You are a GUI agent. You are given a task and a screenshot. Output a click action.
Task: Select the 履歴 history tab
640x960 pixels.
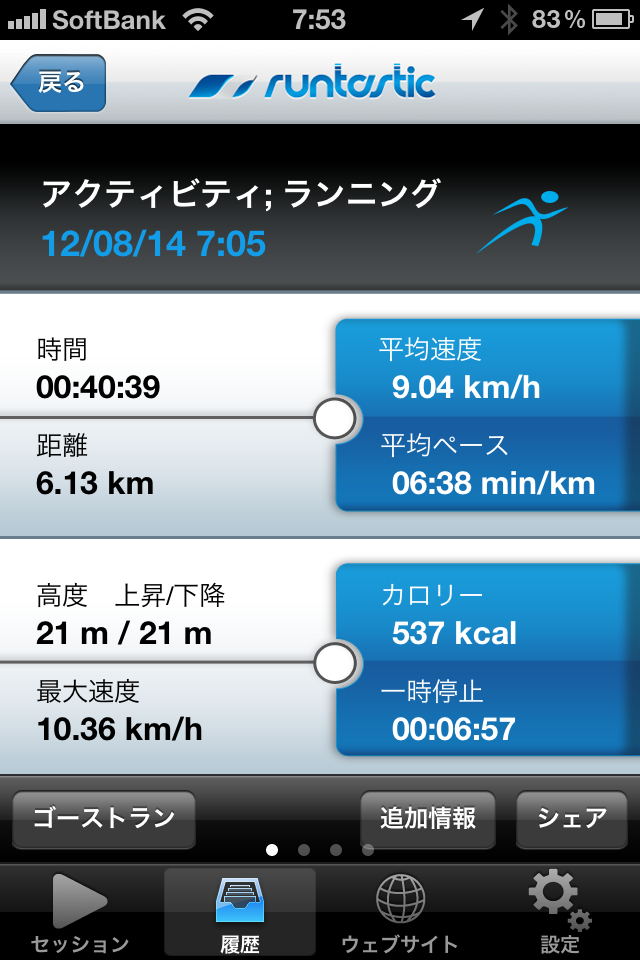click(240, 914)
